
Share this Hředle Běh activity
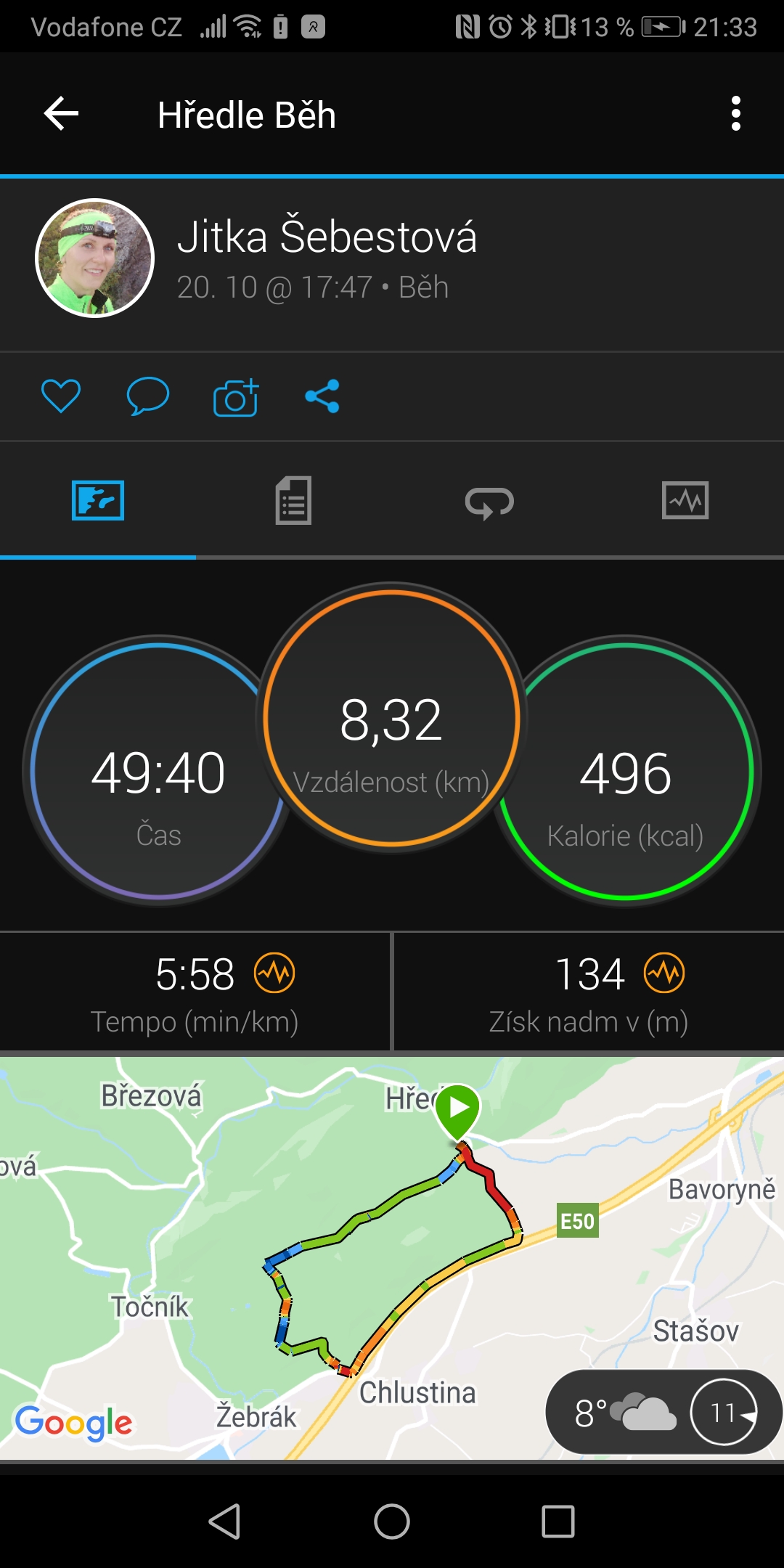tap(322, 396)
